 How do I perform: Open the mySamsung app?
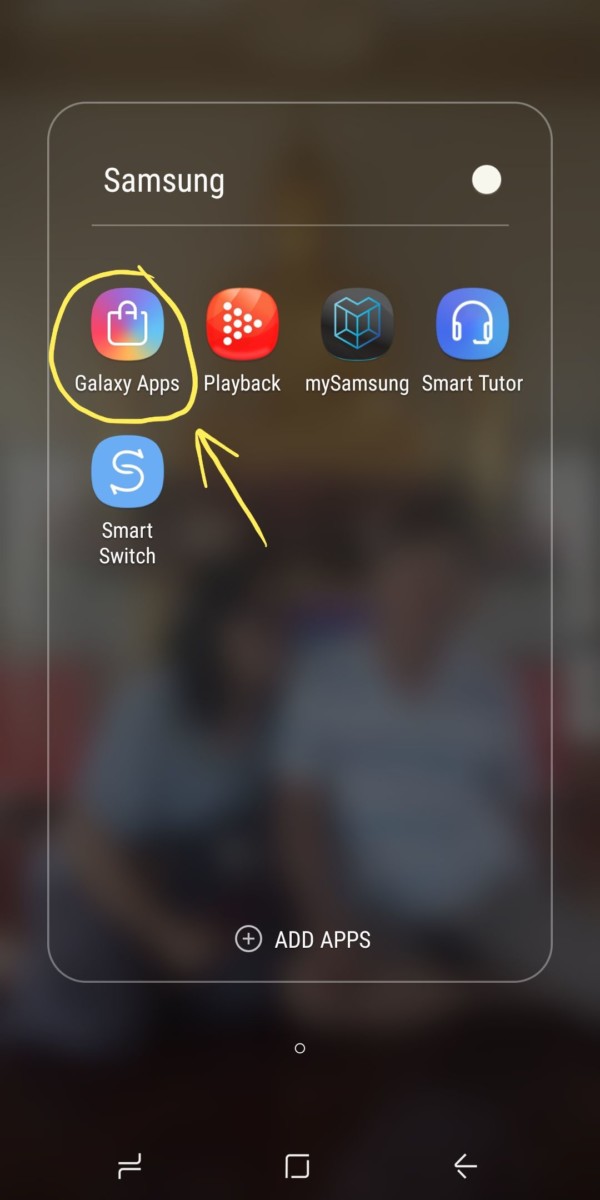(357, 325)
